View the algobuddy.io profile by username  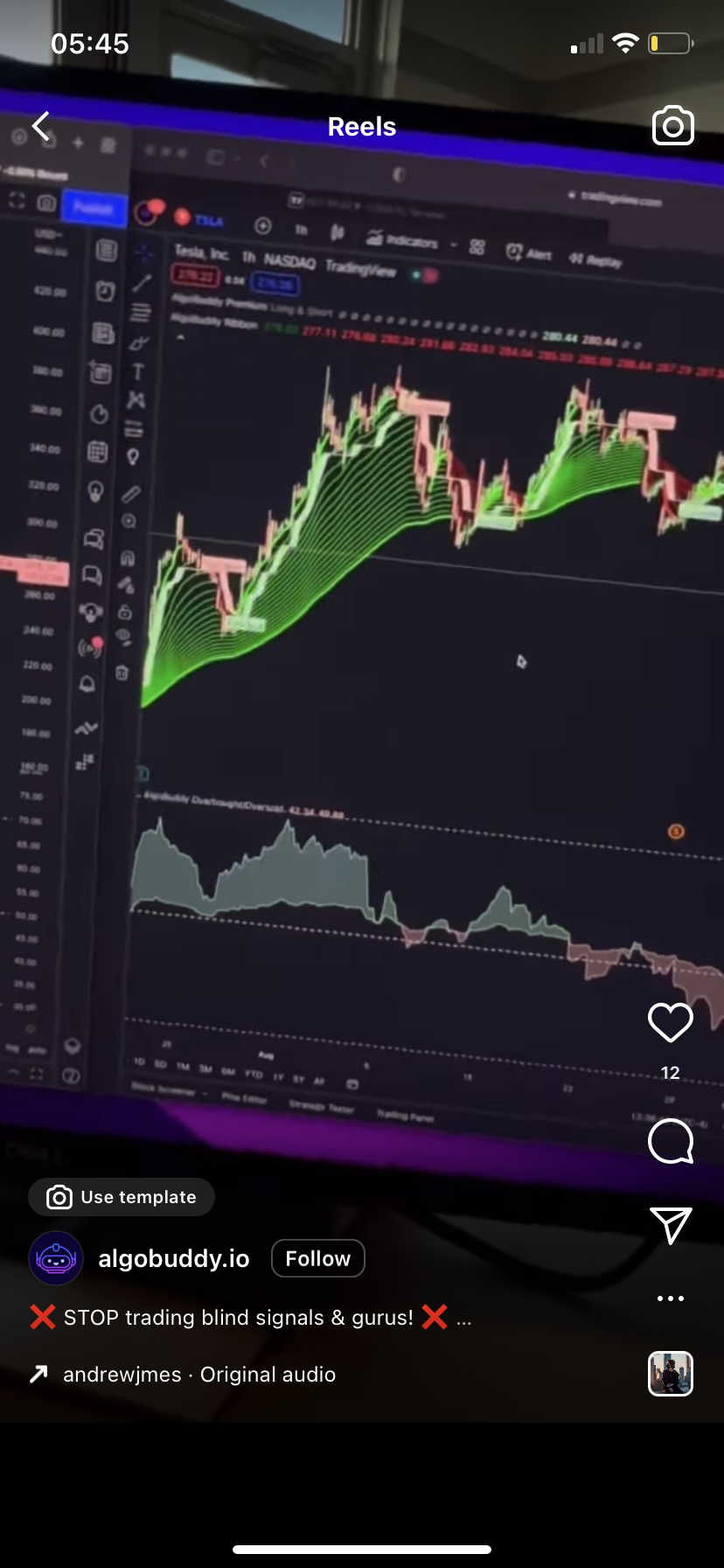pos(173,1258)
